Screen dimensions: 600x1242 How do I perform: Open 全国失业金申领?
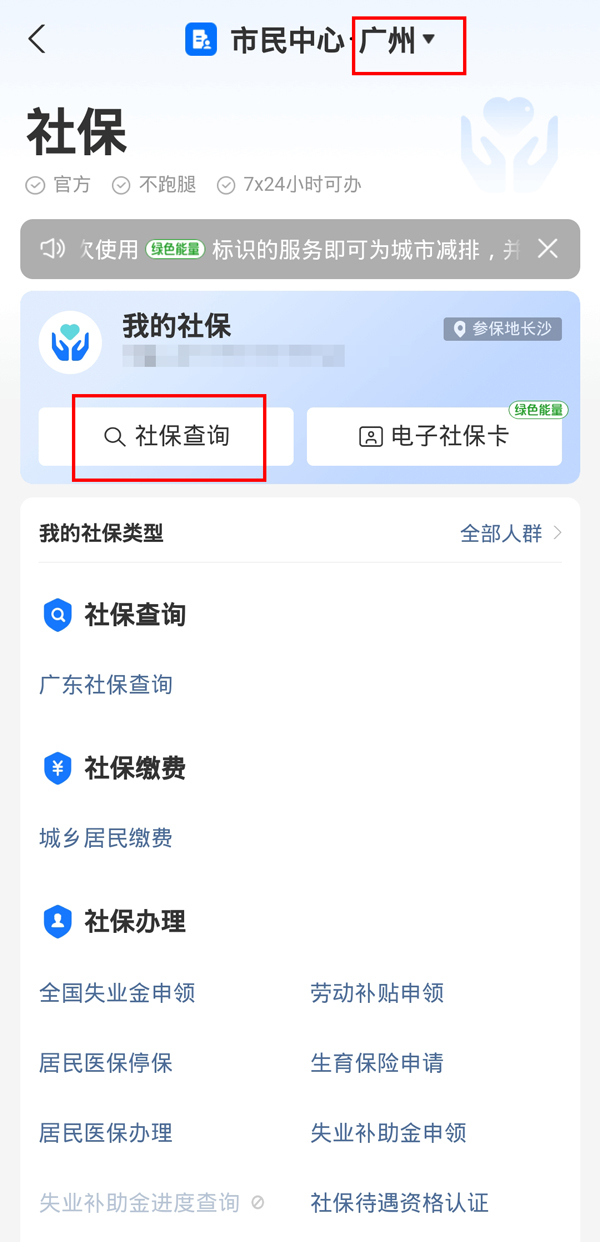[117, 993]
